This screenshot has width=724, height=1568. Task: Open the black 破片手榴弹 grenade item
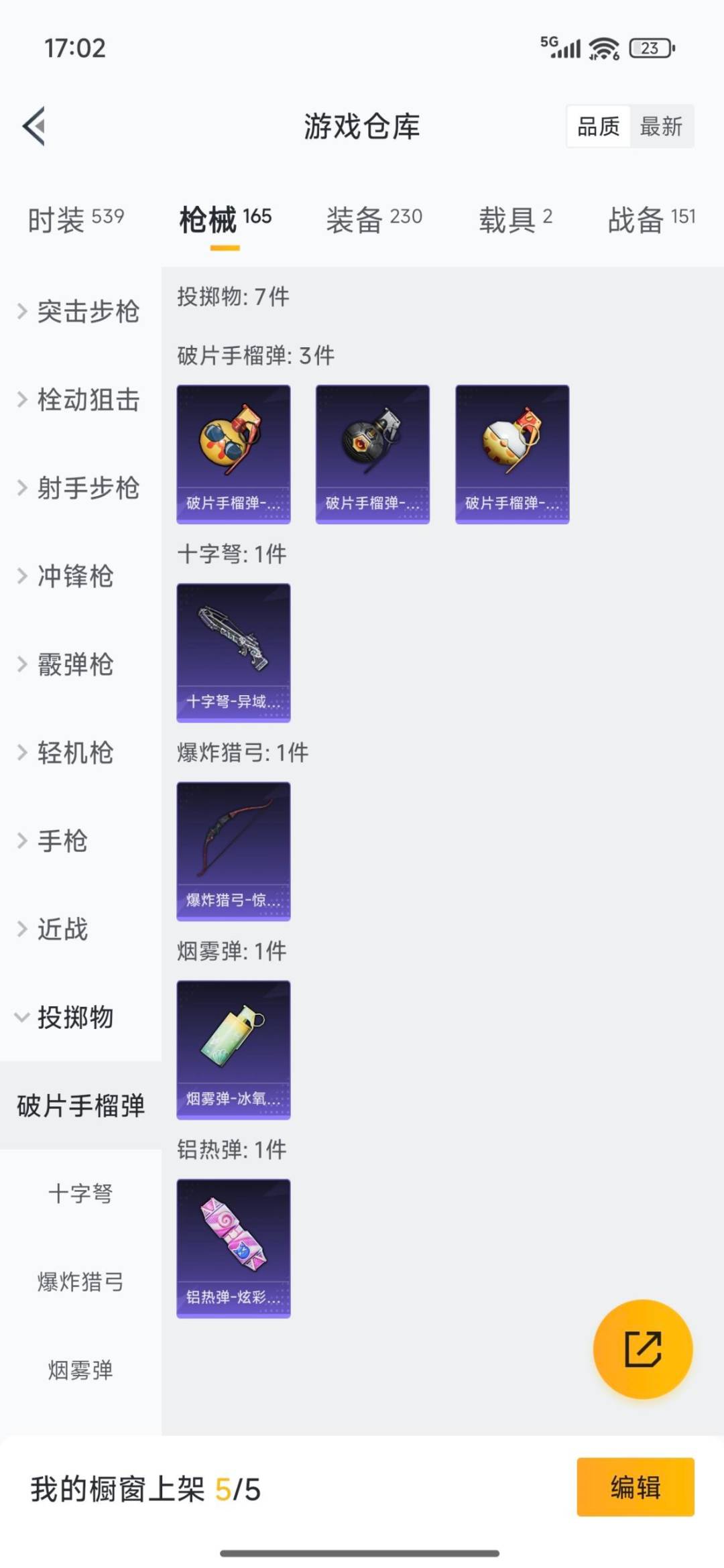(x=372, y=453)
